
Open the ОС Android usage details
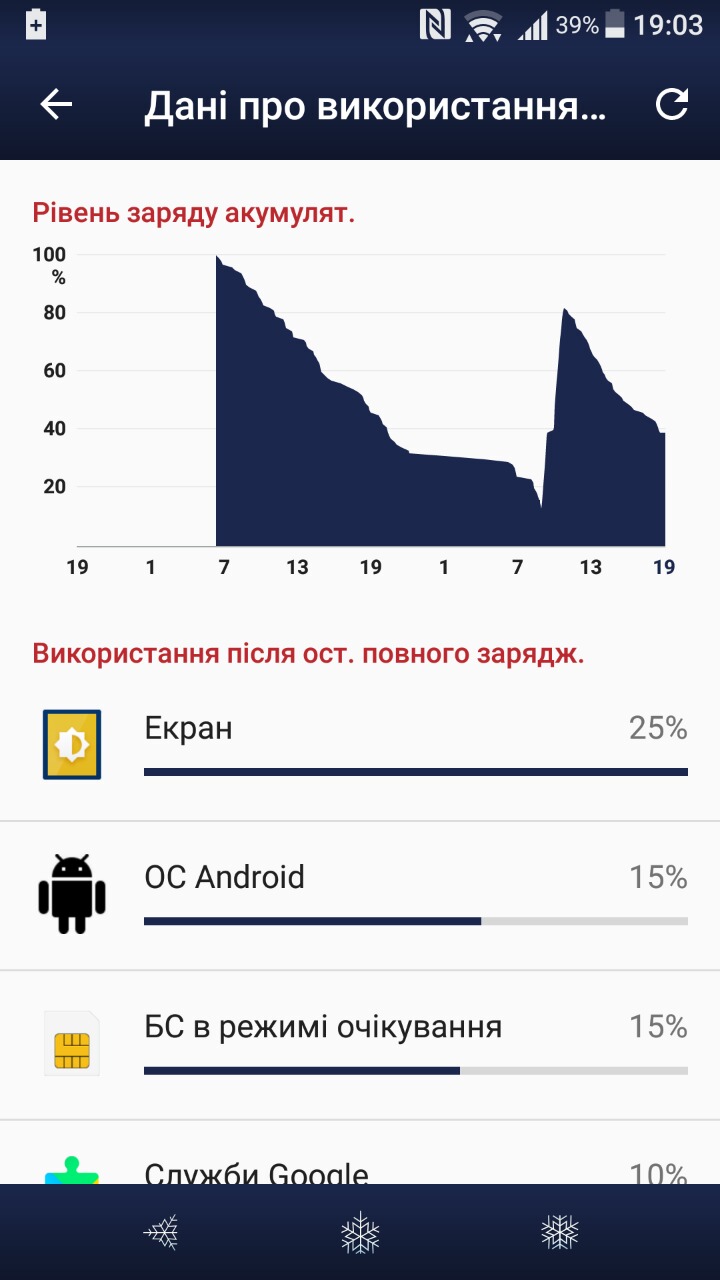[x=360, y=896]
